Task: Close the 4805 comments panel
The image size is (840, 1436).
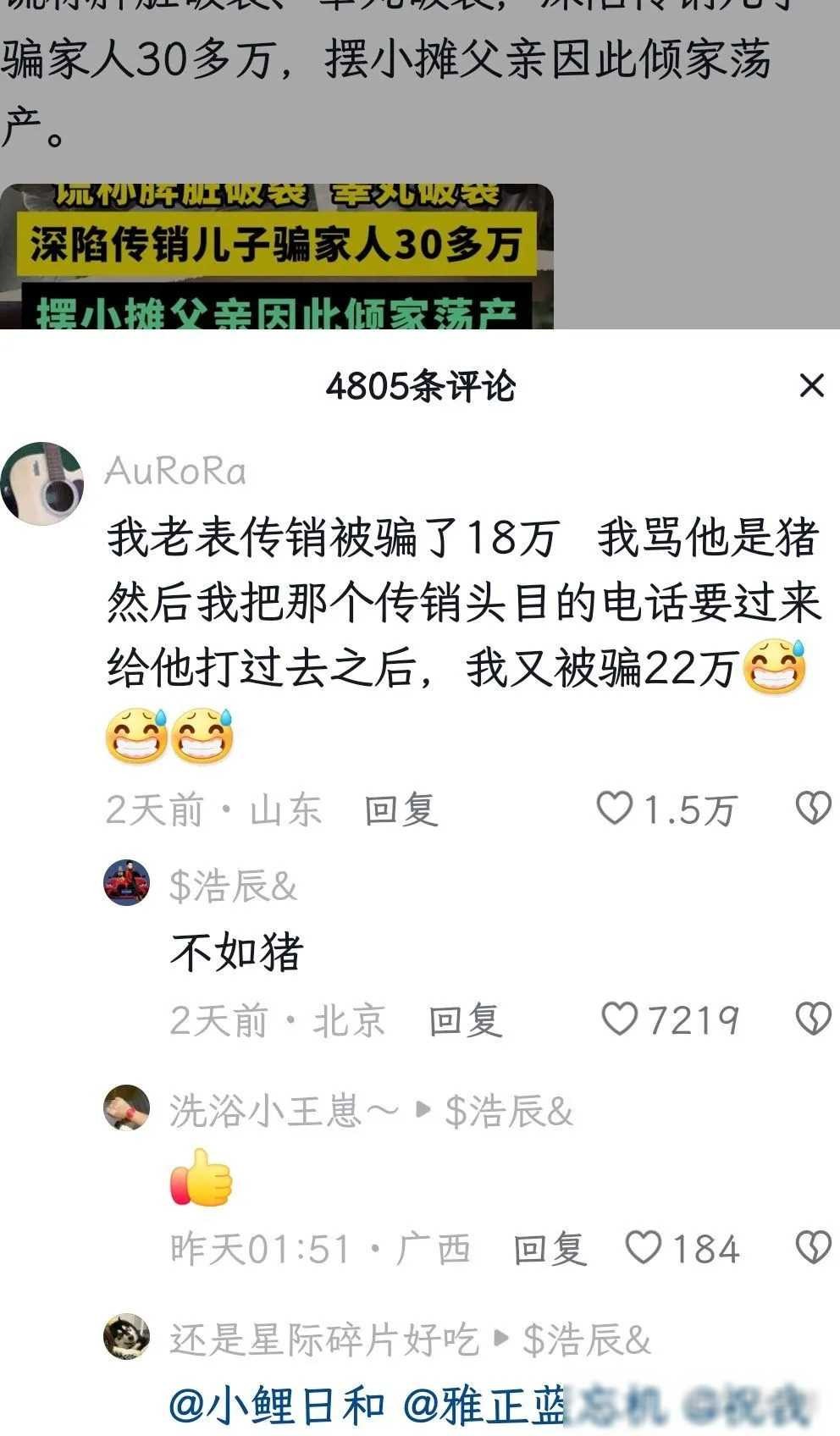Action: (x=811, y=386)
